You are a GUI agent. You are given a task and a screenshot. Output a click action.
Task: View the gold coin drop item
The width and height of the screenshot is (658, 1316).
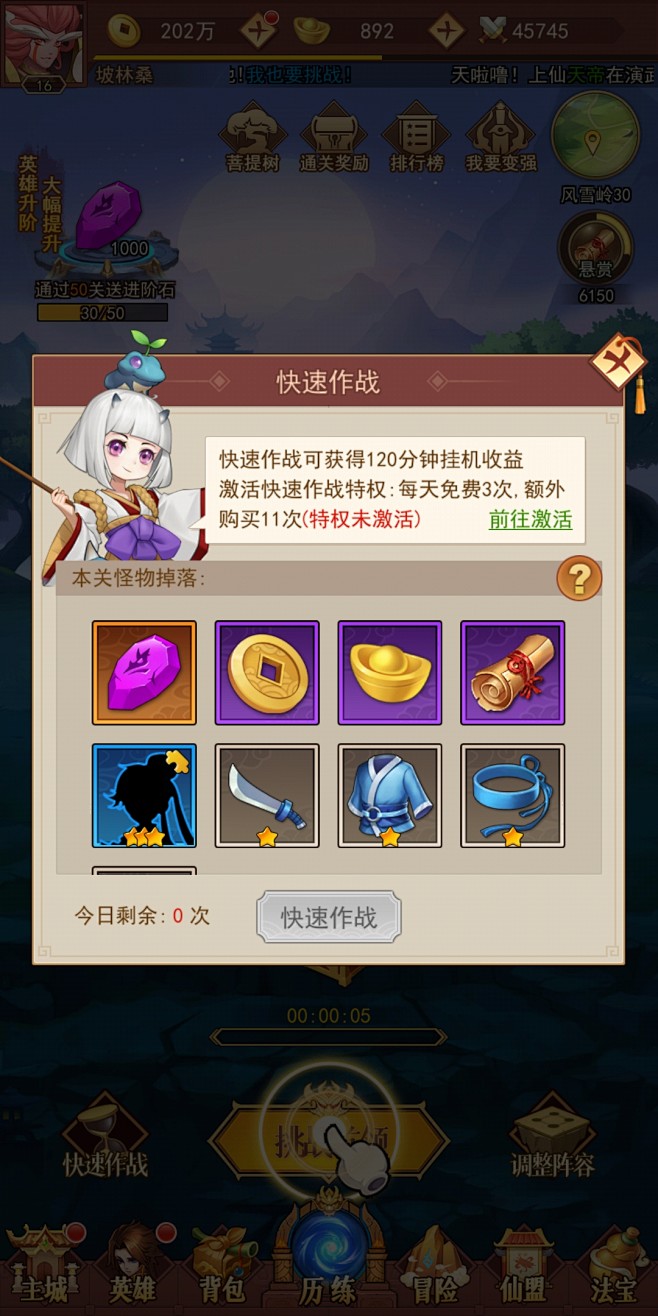[x=267, y=672]
